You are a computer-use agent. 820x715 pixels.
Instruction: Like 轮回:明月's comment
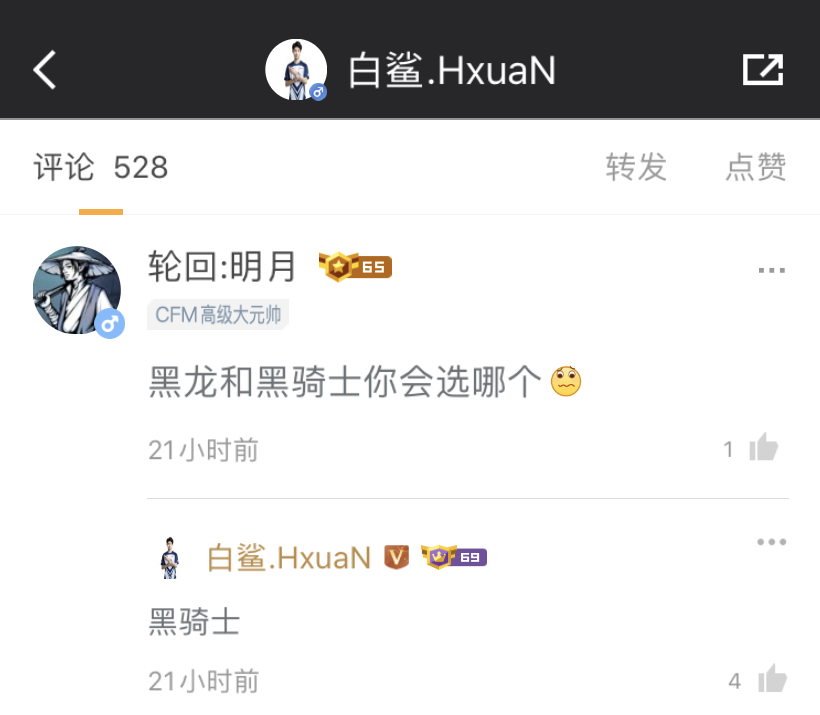tap(764, 448)
